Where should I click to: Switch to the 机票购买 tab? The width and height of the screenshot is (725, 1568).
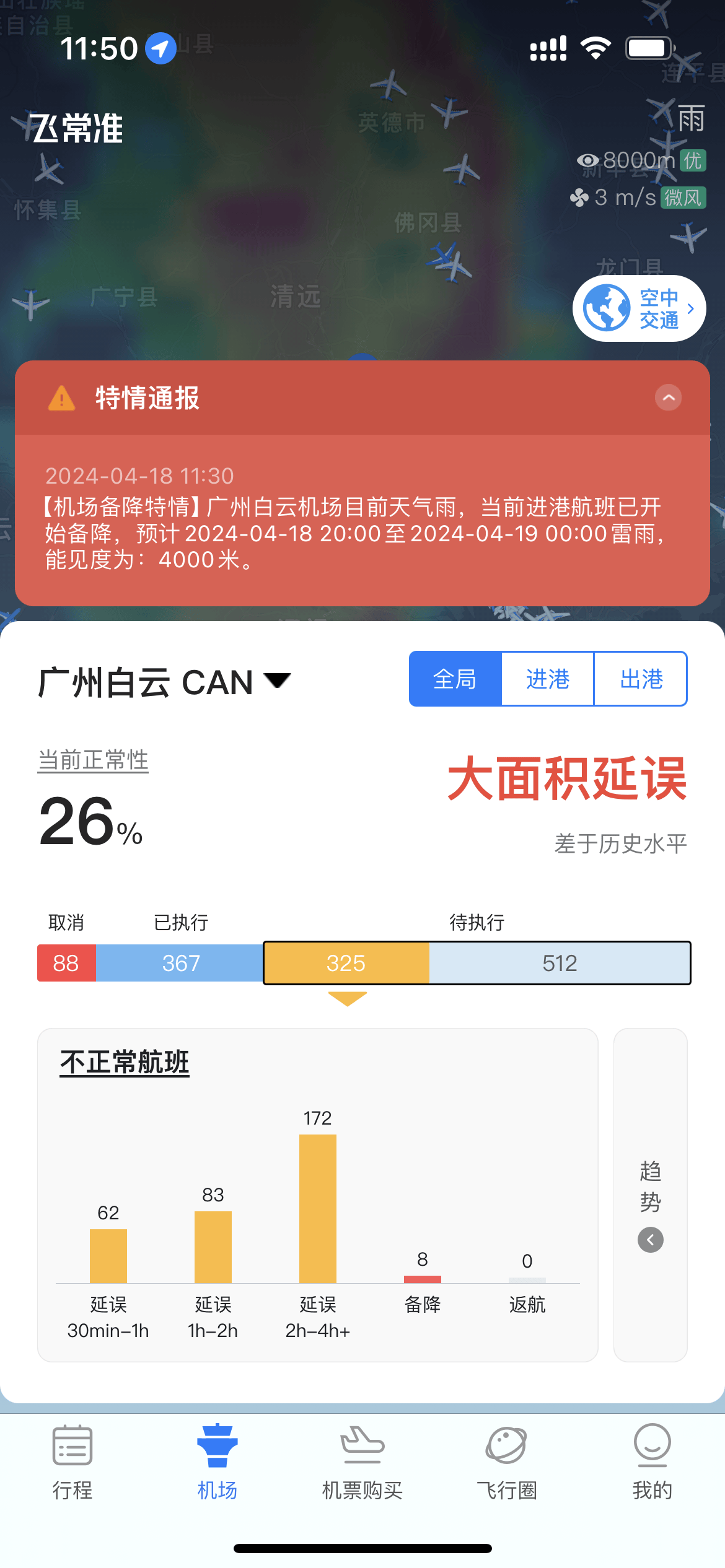[362, 1461]
